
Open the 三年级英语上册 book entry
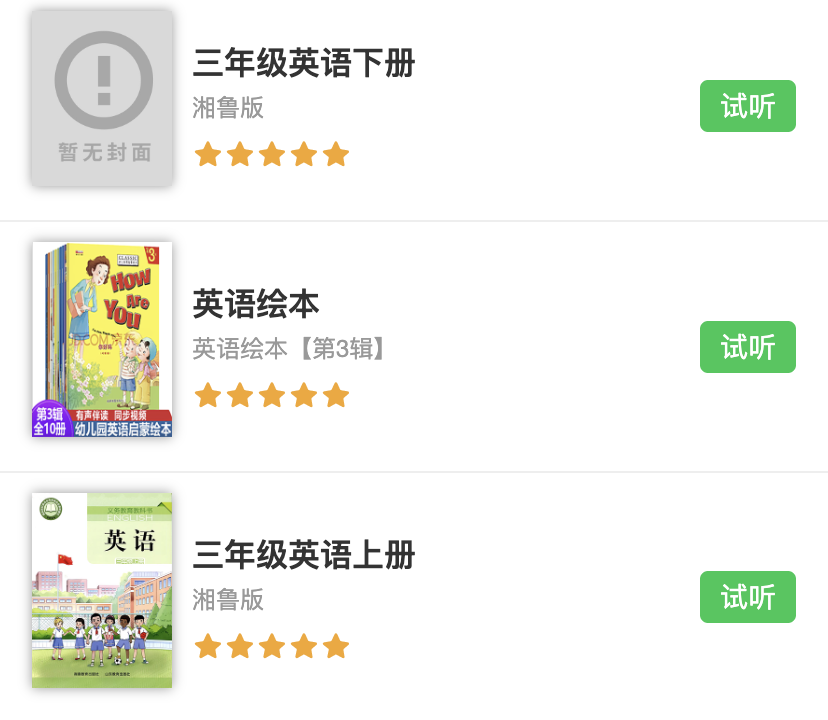click(x=303, y=555)
